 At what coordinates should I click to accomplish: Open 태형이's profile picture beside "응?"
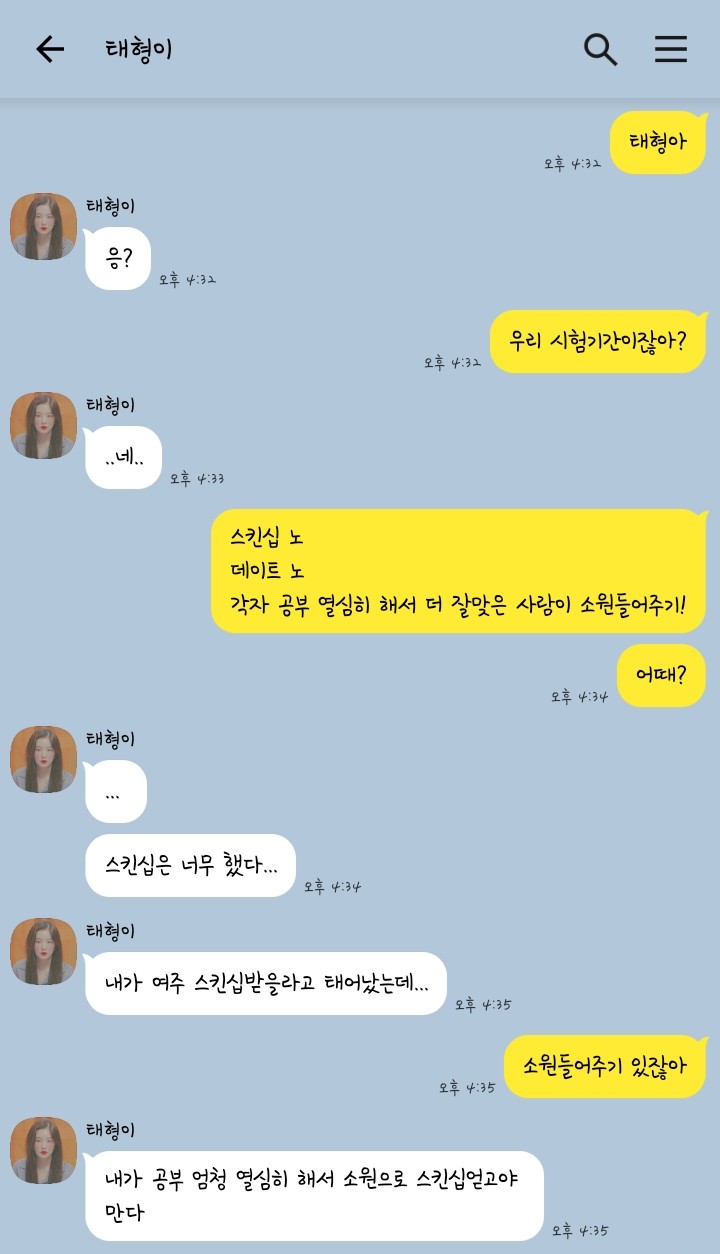pyautogui.click(x=44, y=227)
